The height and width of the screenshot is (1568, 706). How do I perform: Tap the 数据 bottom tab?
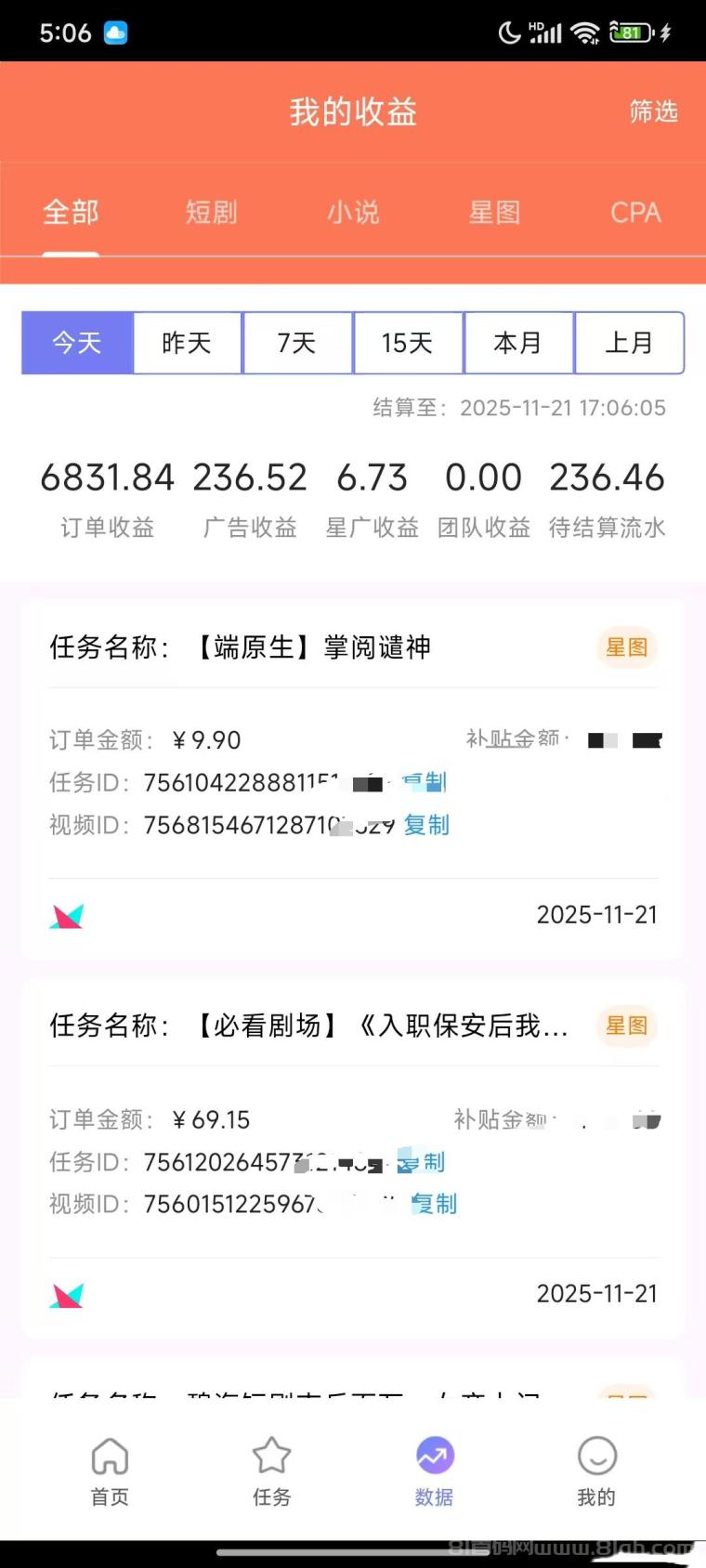[434, 1470]
